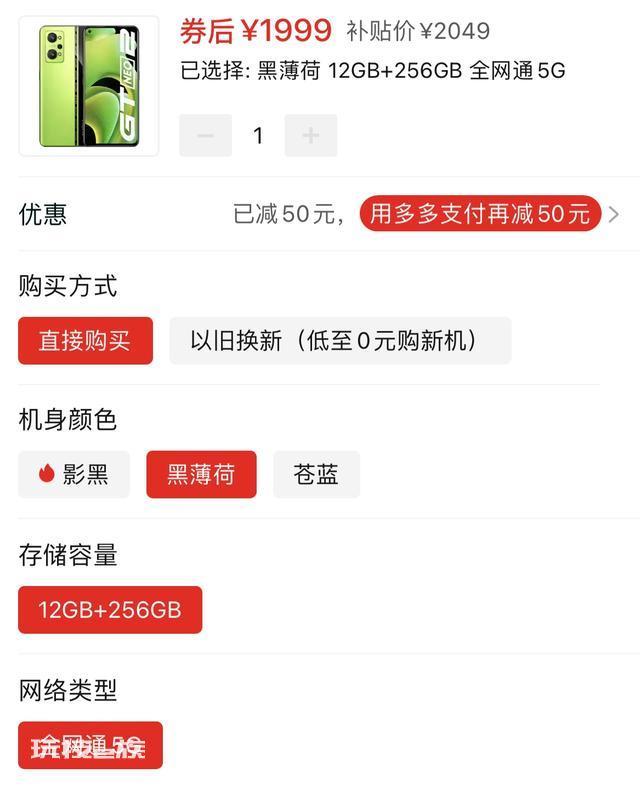
Task: Select 12GB+256GB storage capacity
Action: 110,610
